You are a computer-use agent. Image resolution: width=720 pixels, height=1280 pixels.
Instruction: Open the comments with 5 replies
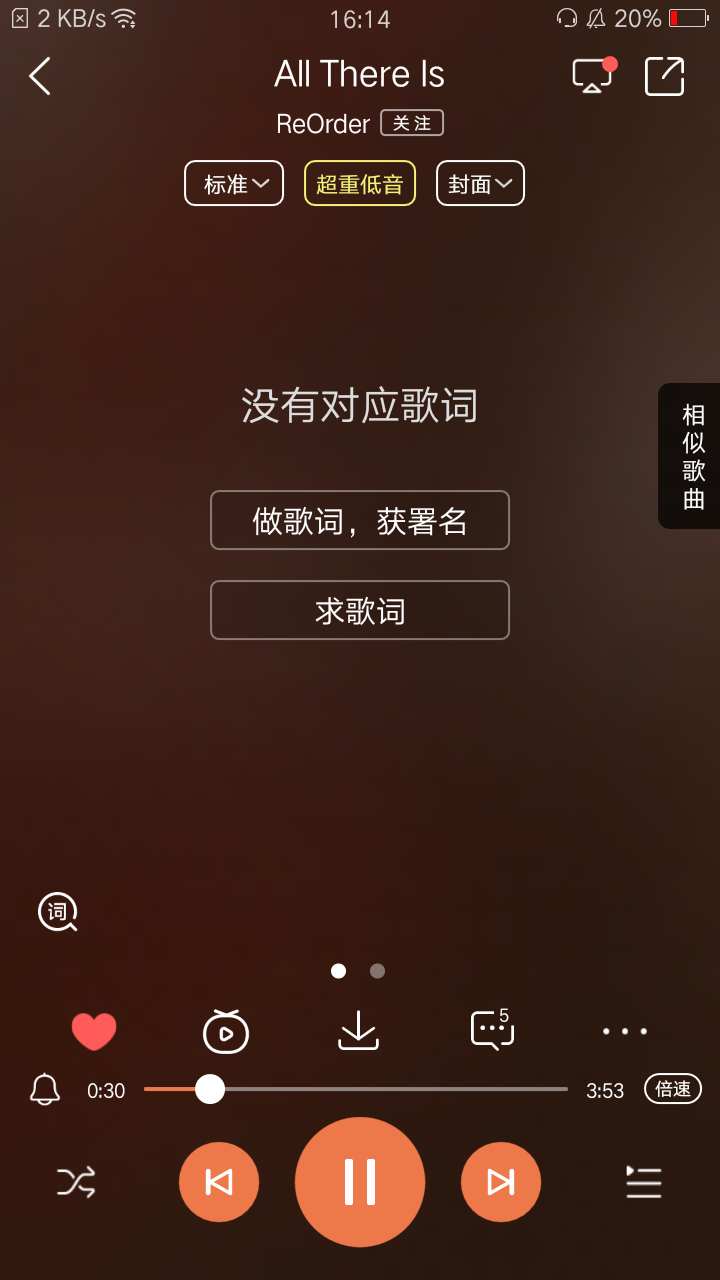492,1029
